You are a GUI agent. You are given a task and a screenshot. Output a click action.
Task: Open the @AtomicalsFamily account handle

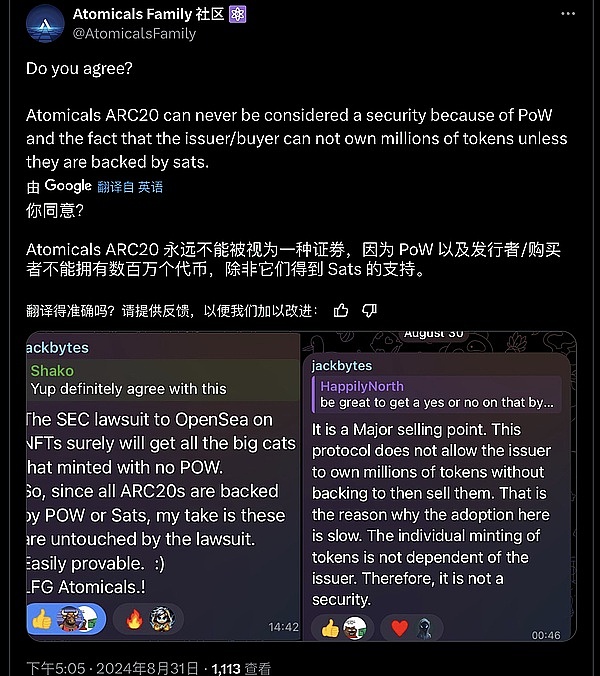pyautogui.click(x=134, y=33)
